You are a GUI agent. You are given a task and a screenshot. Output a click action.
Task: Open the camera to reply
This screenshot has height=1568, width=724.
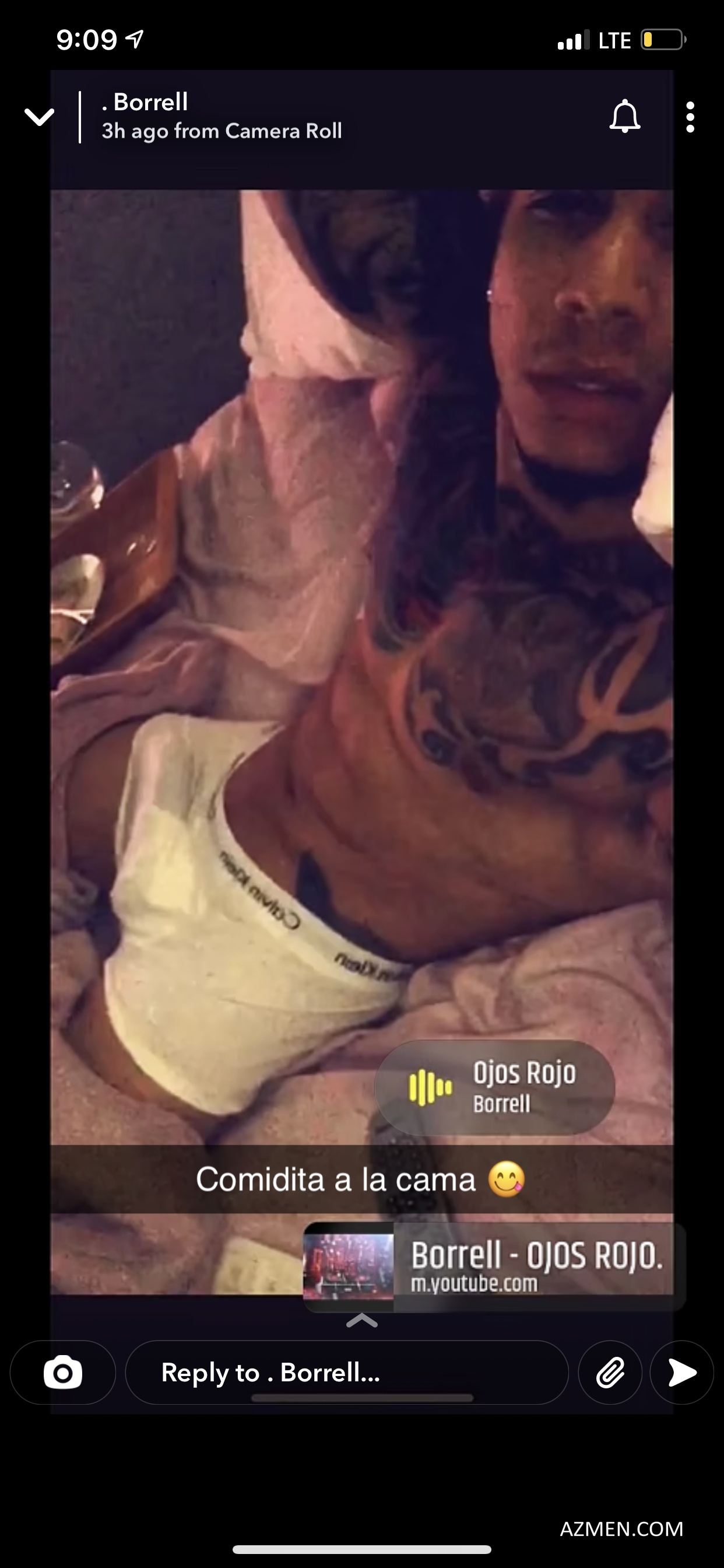click(x=63, y=1373)
